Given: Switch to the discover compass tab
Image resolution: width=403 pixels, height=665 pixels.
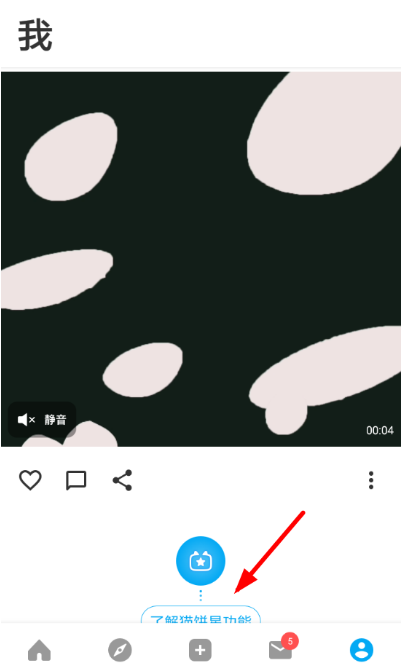Looking at the screenshot, I should point(120,650).
